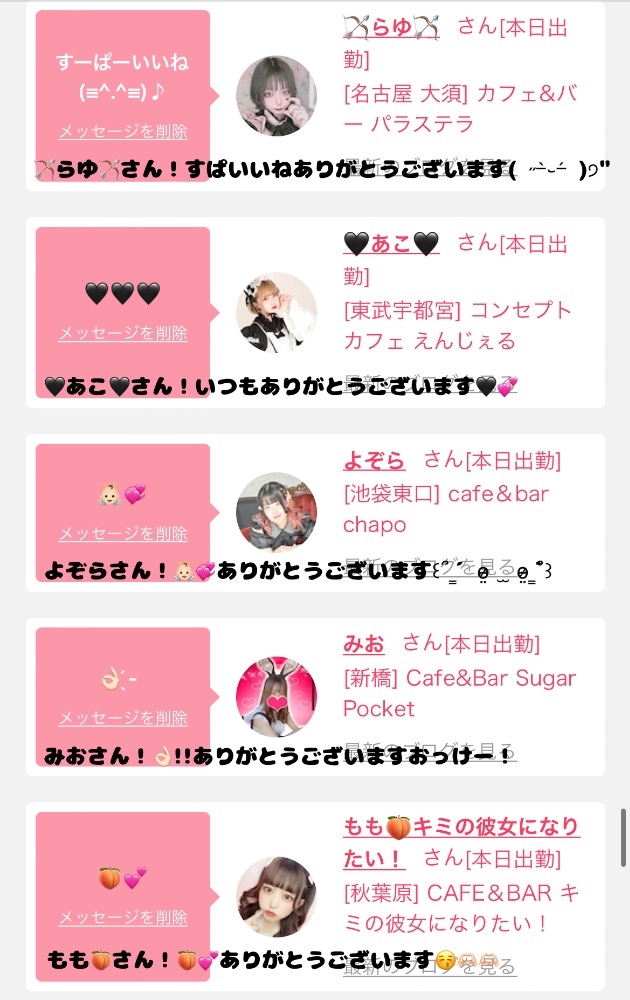Open よぞら's profile name link
This screenshot has width=630, height=1000.
(374, 460)
